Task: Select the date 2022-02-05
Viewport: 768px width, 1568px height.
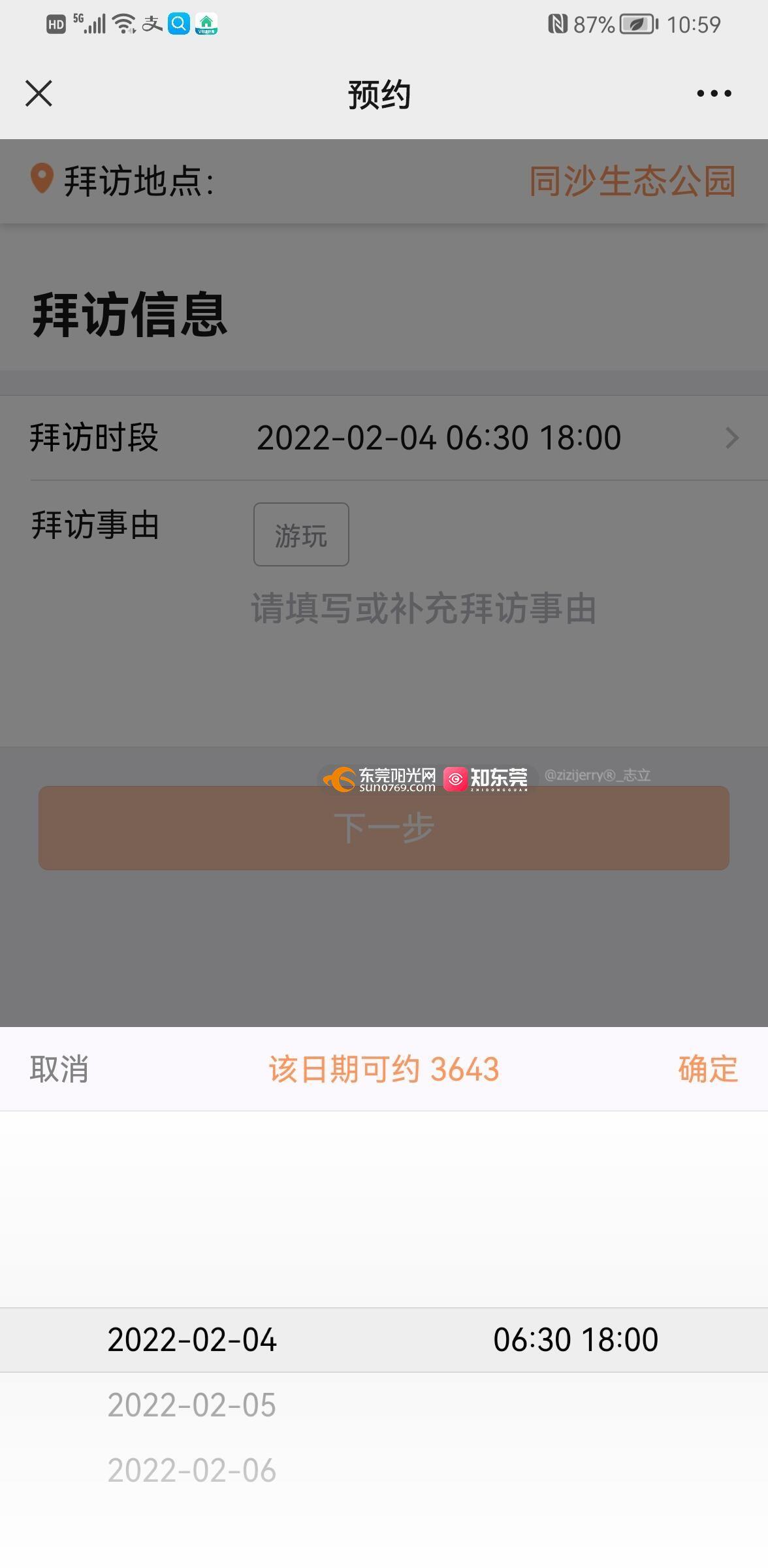Action: pyautogui.click(x=192, y=1405)
